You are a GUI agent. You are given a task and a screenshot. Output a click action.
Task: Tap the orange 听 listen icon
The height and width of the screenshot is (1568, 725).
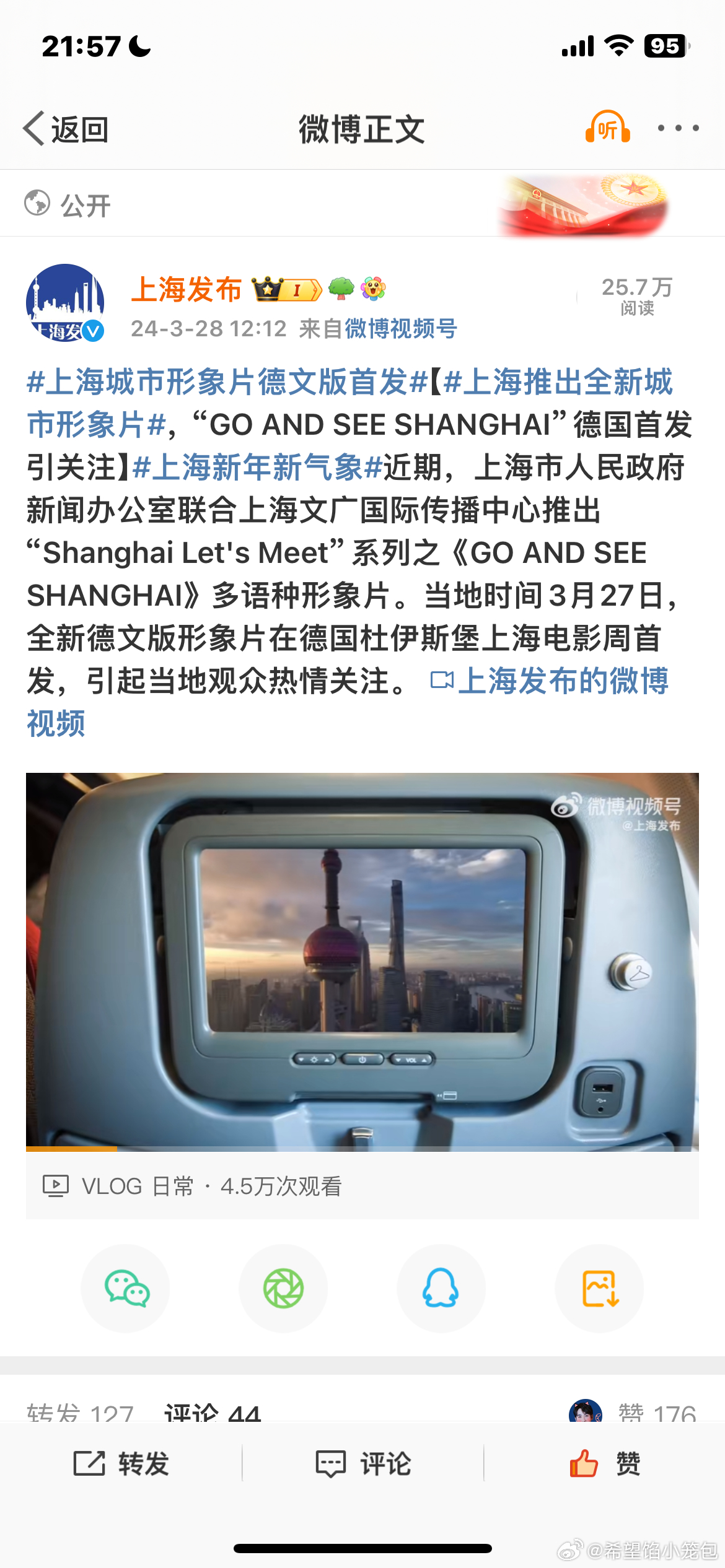click(x=607, y=128)
